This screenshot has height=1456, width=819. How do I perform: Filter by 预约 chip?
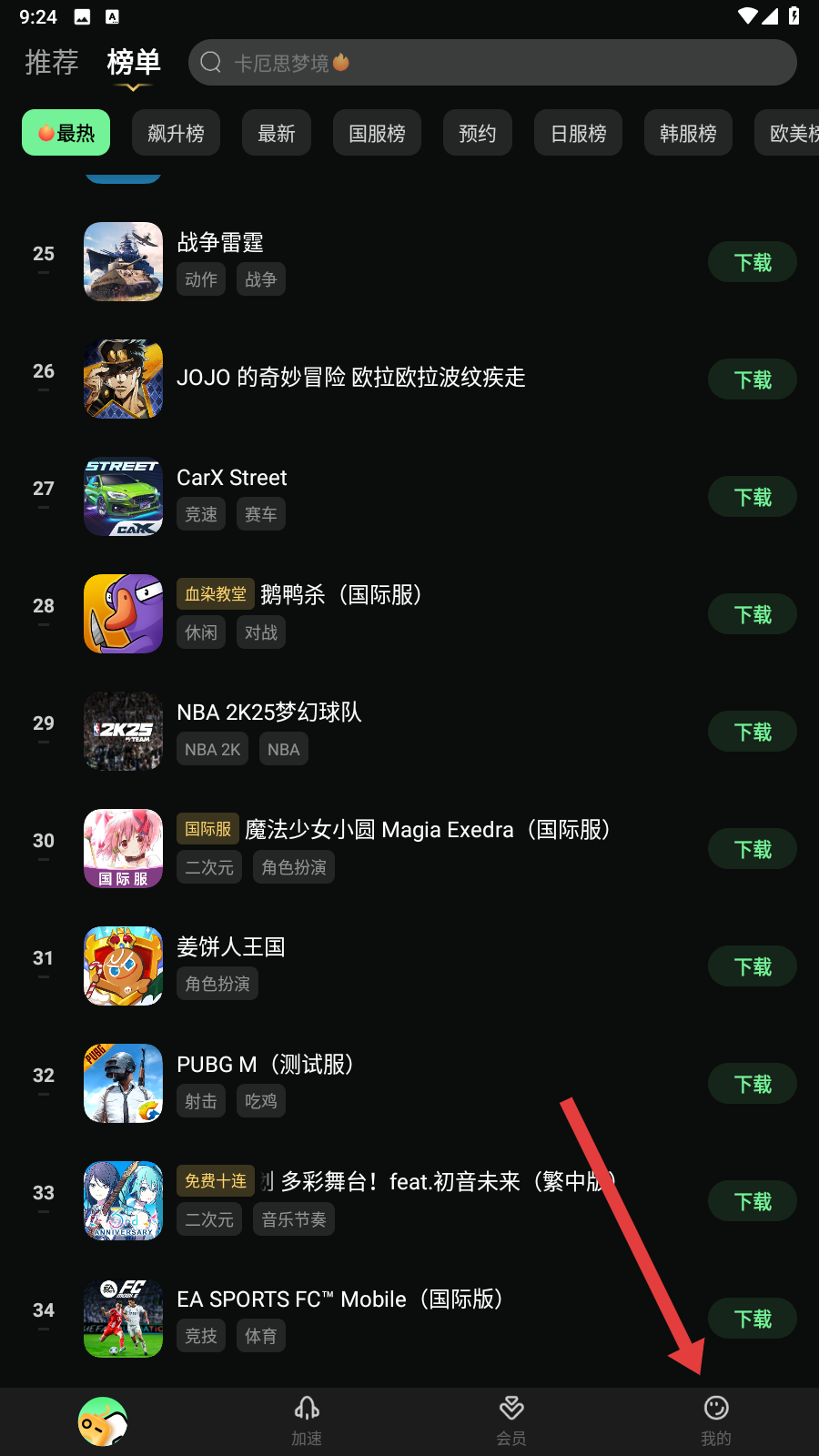click(x=477, y=133)
